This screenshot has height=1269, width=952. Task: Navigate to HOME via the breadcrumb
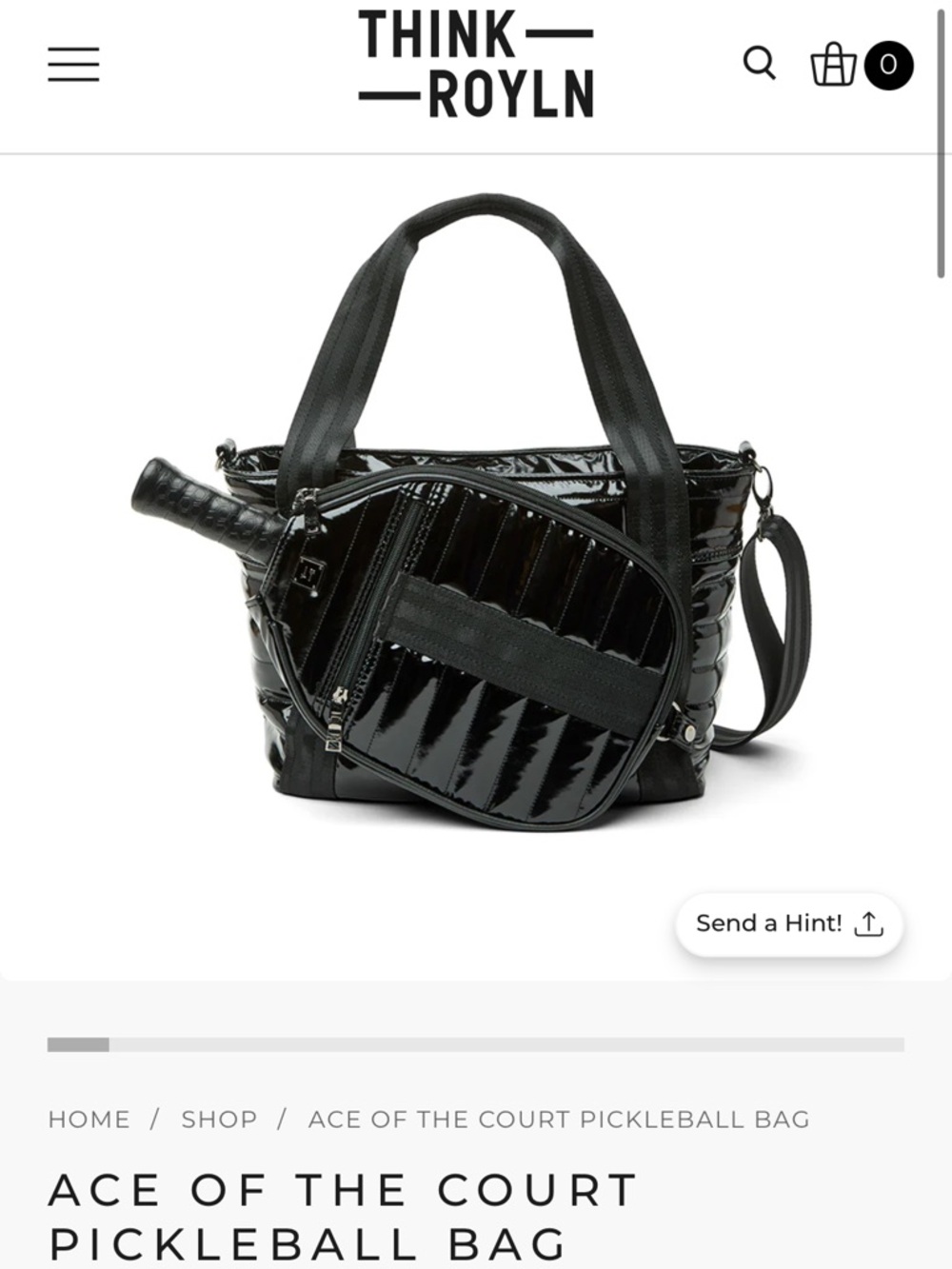[x=89, y=1120]
